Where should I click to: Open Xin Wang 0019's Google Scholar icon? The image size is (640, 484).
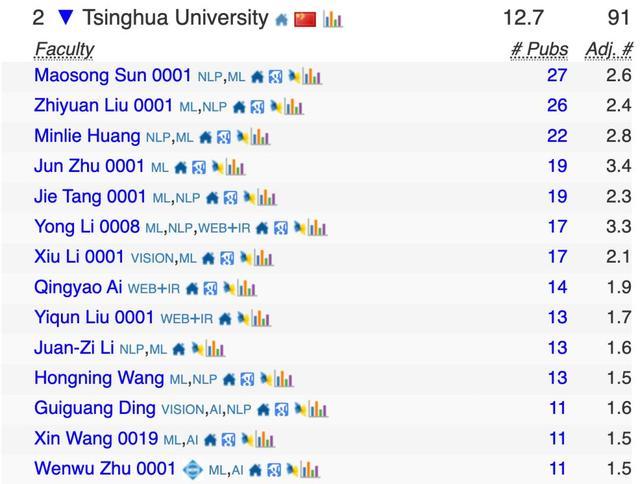[x=229, y=440]
